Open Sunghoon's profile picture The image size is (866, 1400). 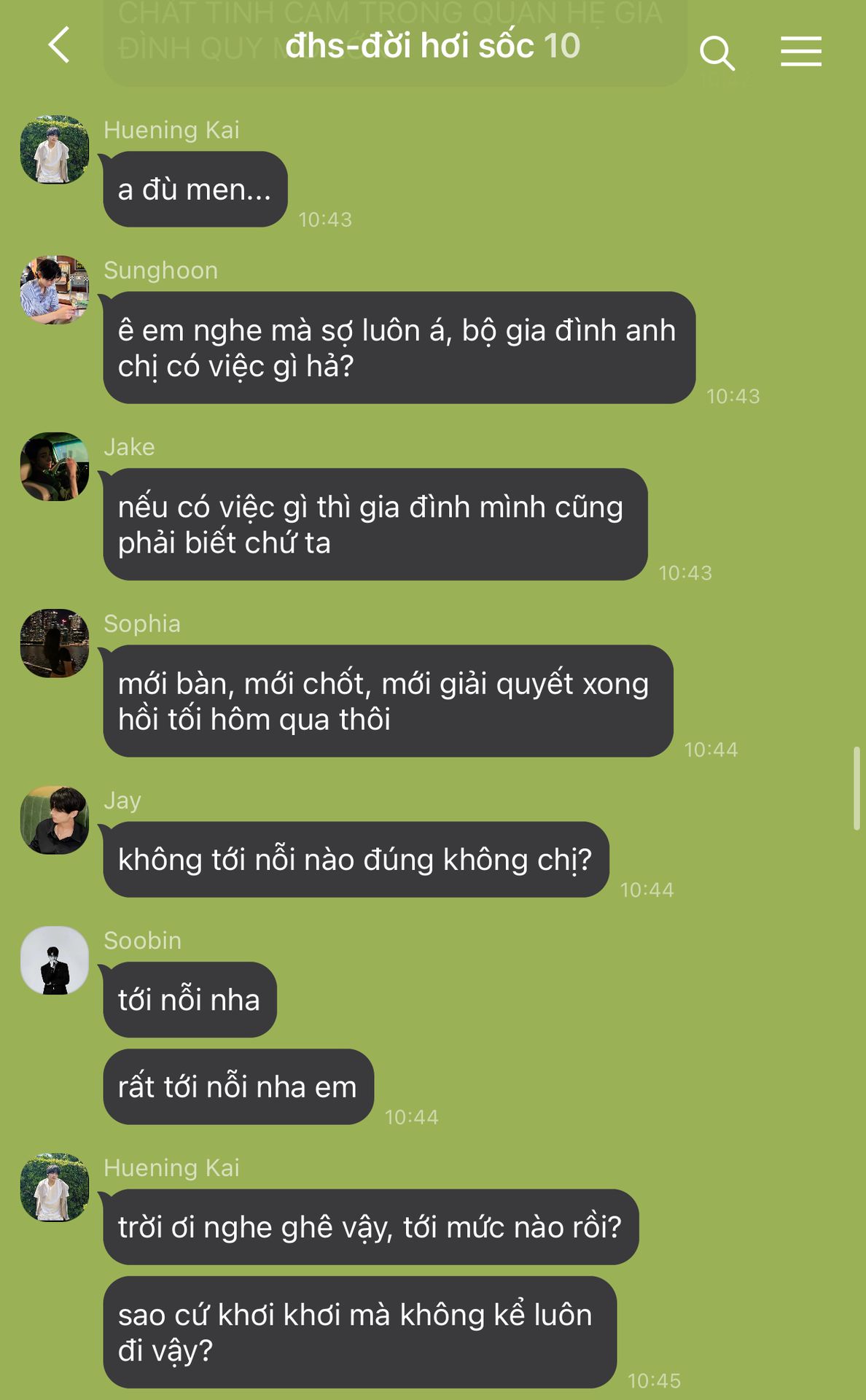click(55, 289)
